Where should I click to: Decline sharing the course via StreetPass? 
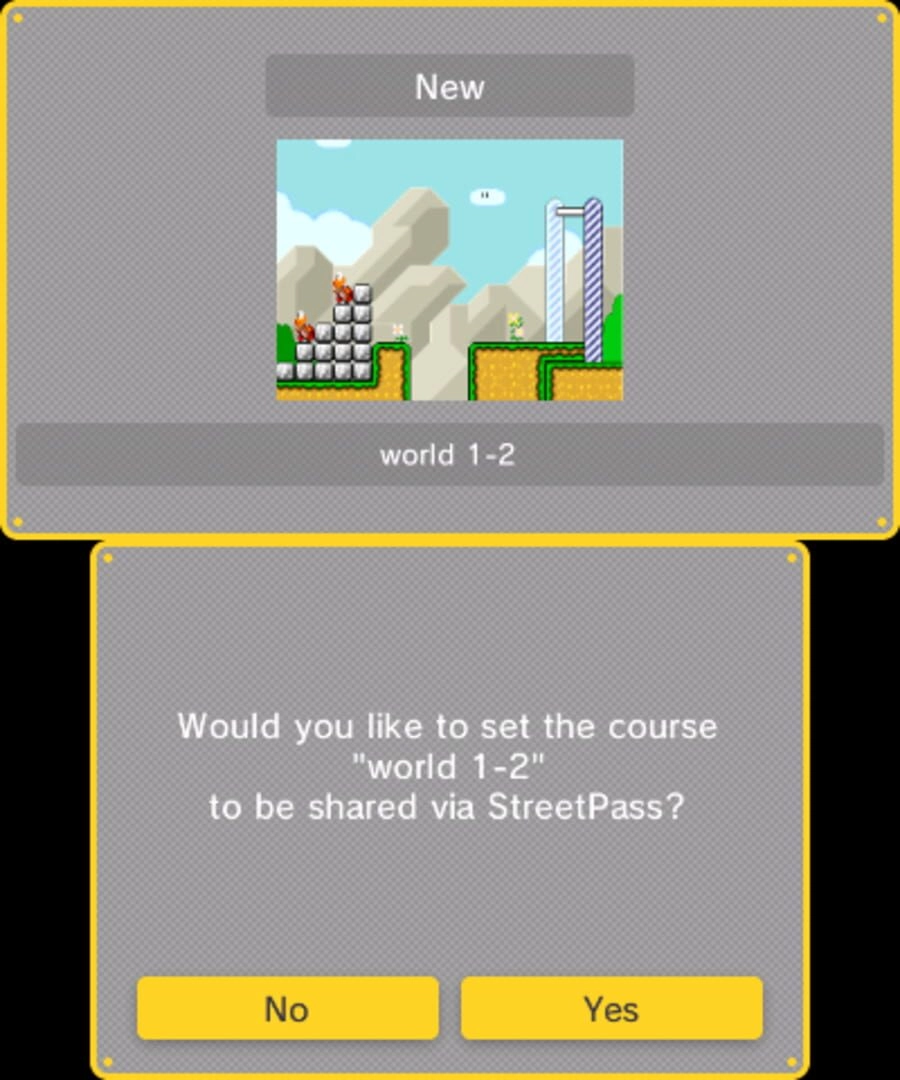287,1008
